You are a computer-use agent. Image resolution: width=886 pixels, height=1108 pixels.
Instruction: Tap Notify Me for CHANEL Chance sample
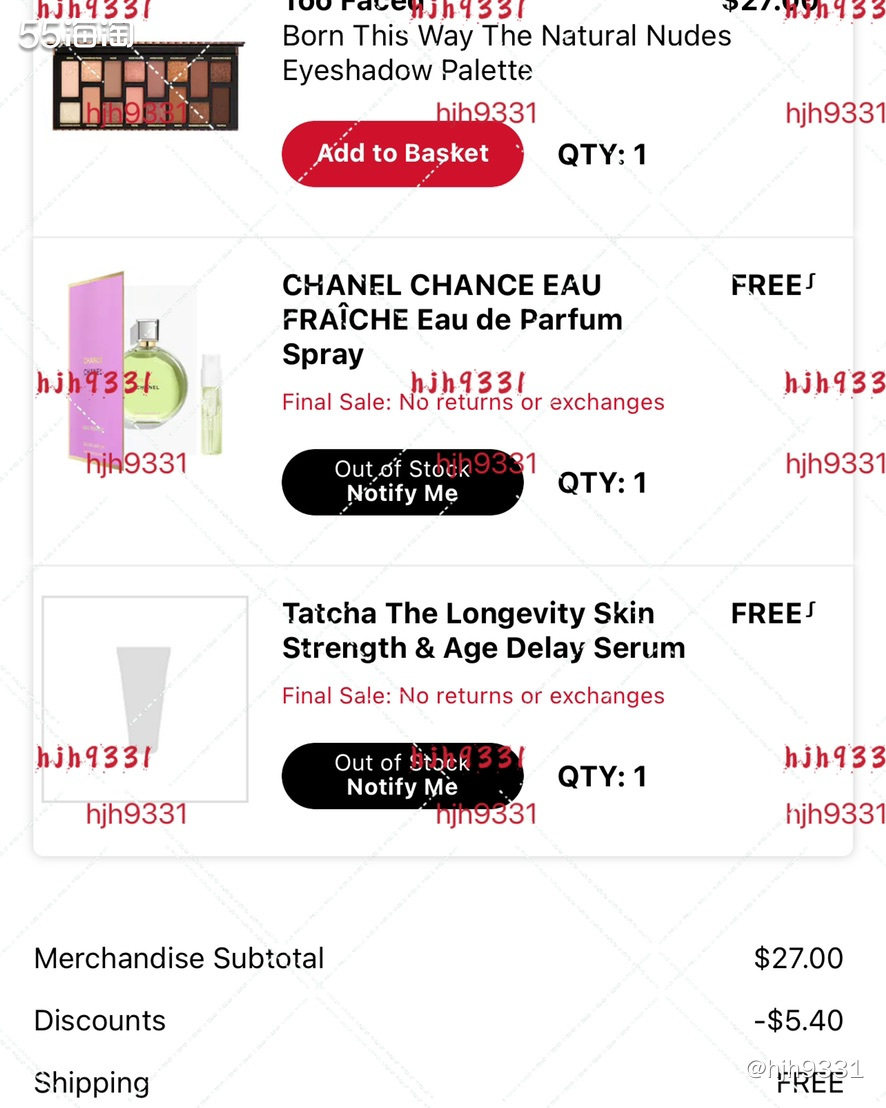point(402,482)
